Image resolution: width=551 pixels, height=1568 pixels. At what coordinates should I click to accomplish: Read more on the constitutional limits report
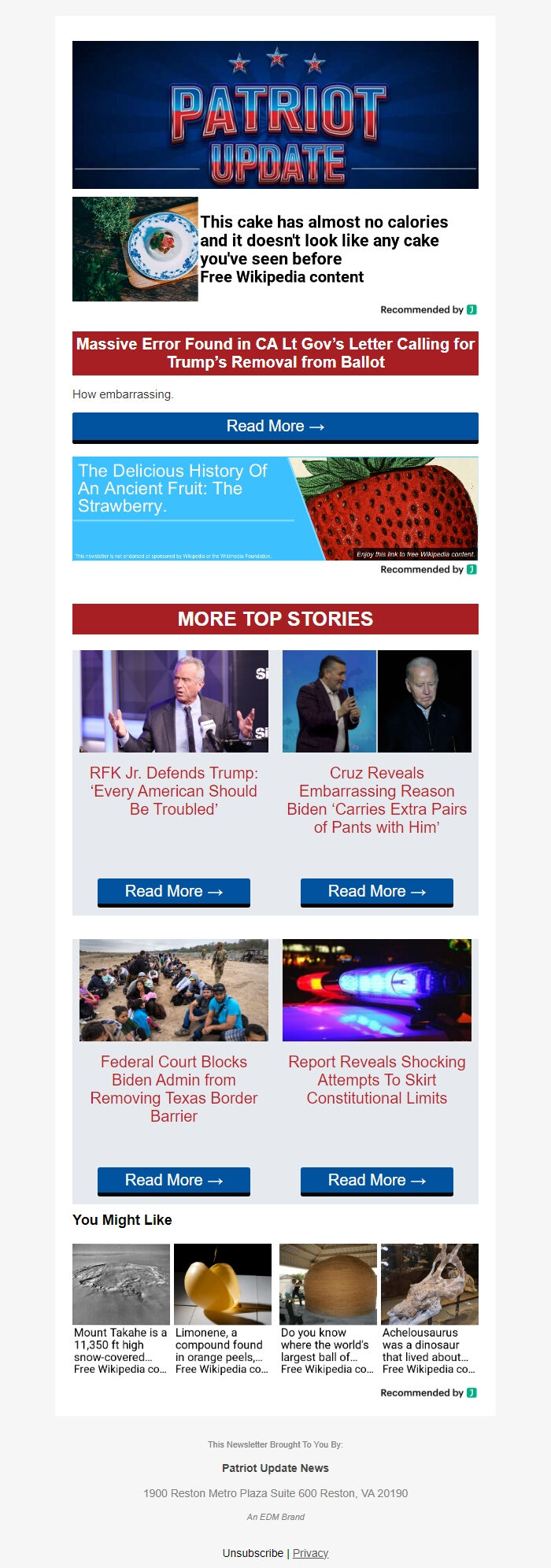pos(377,1180)
